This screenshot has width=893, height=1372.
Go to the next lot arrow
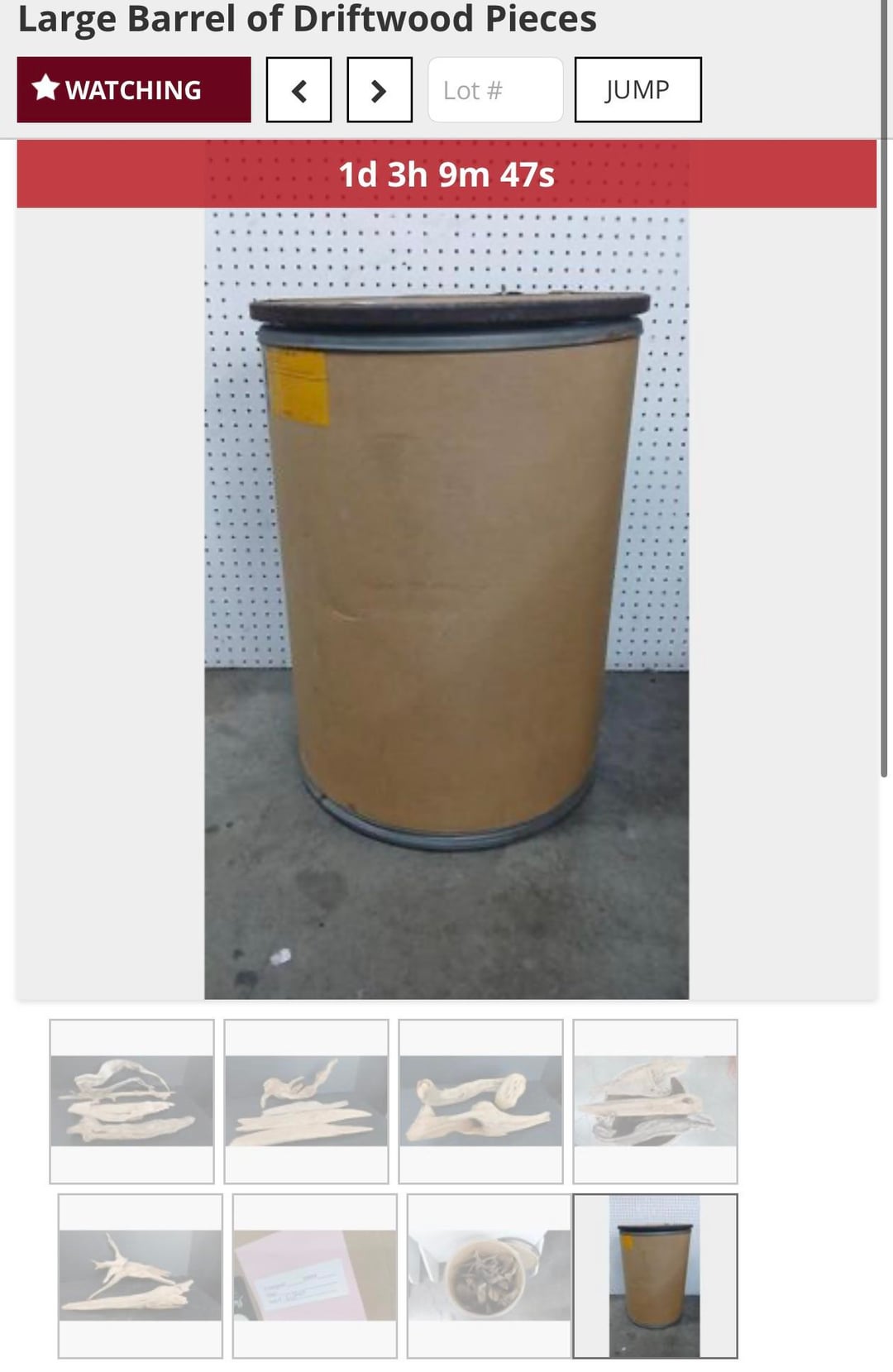tap(380, 89)
